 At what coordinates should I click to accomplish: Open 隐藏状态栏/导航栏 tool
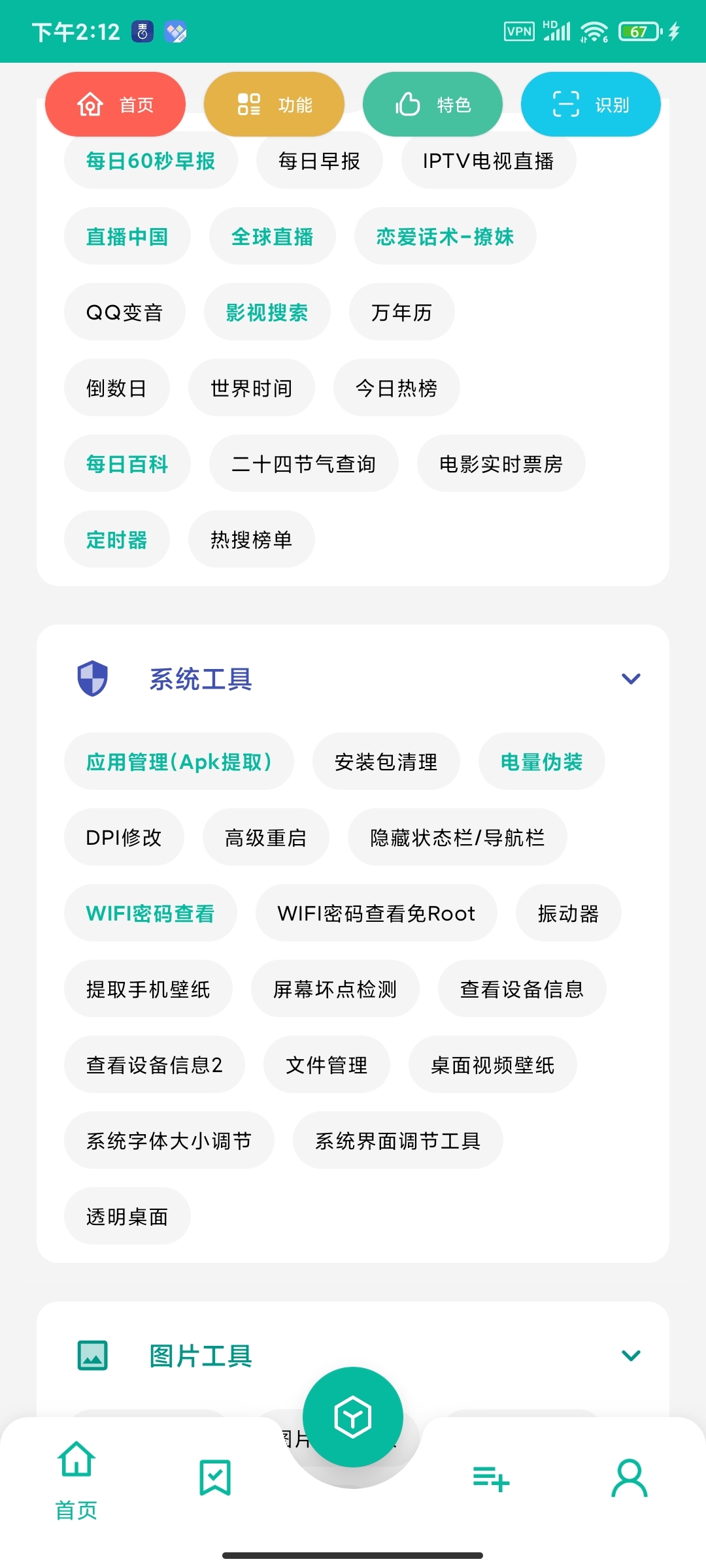coord(457,838)
